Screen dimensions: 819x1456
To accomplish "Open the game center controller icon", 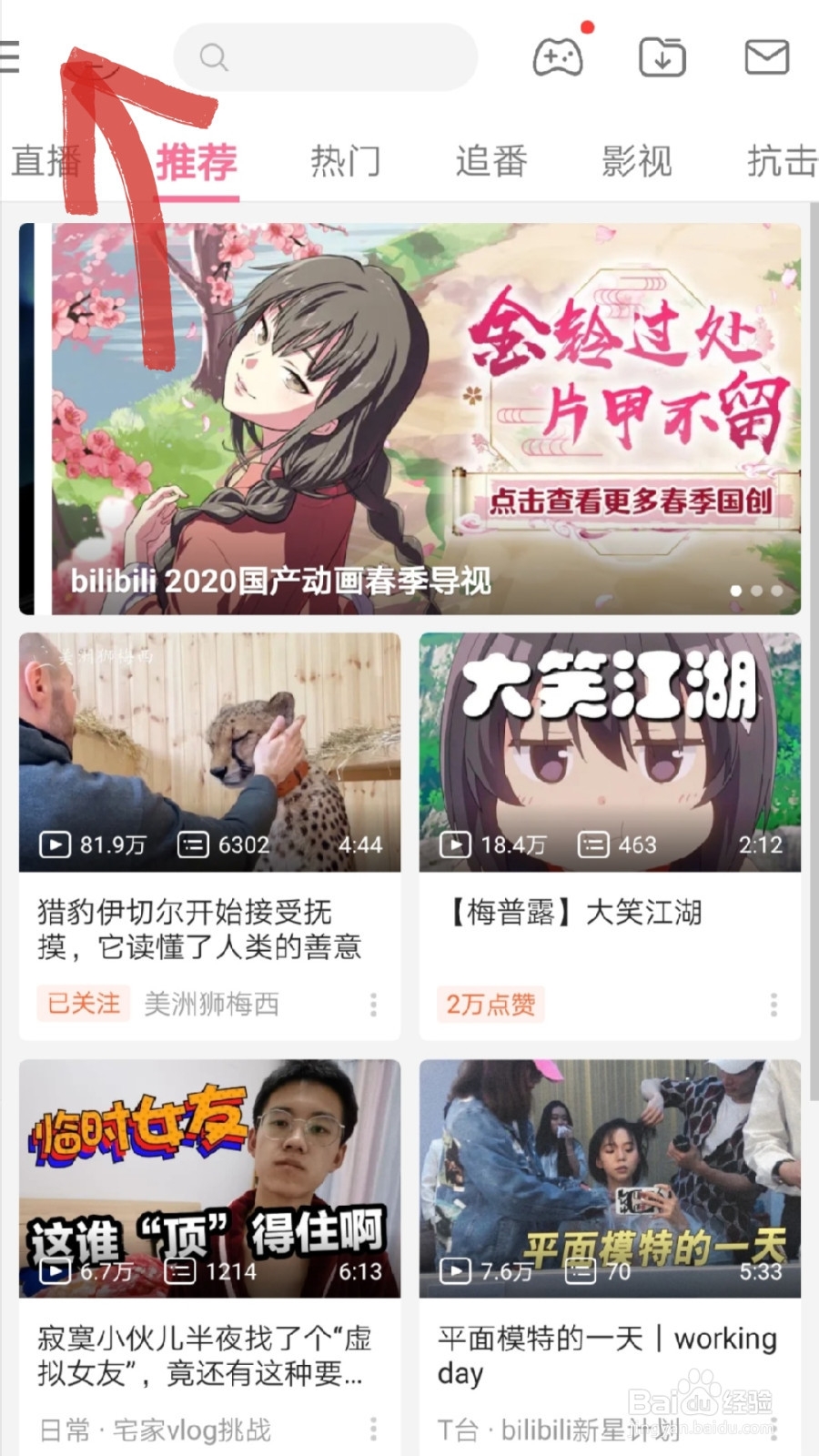I will [560, 56].
